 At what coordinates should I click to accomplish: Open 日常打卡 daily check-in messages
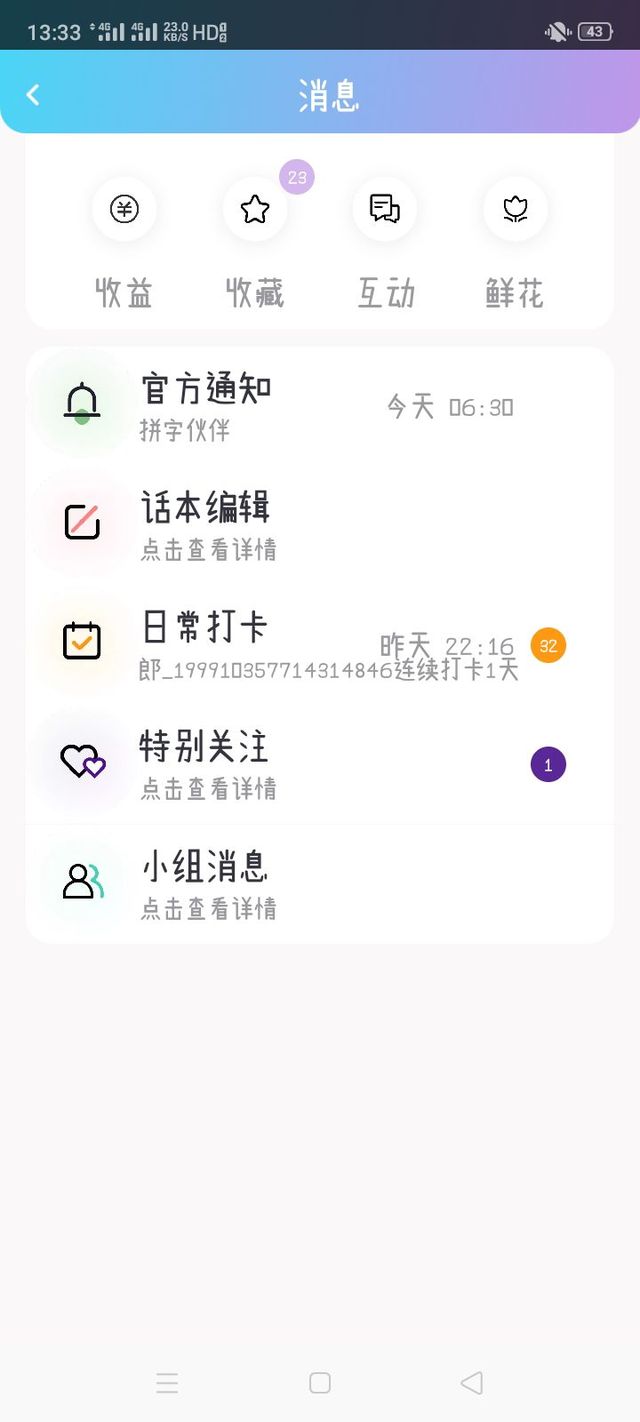click(320, 645)
